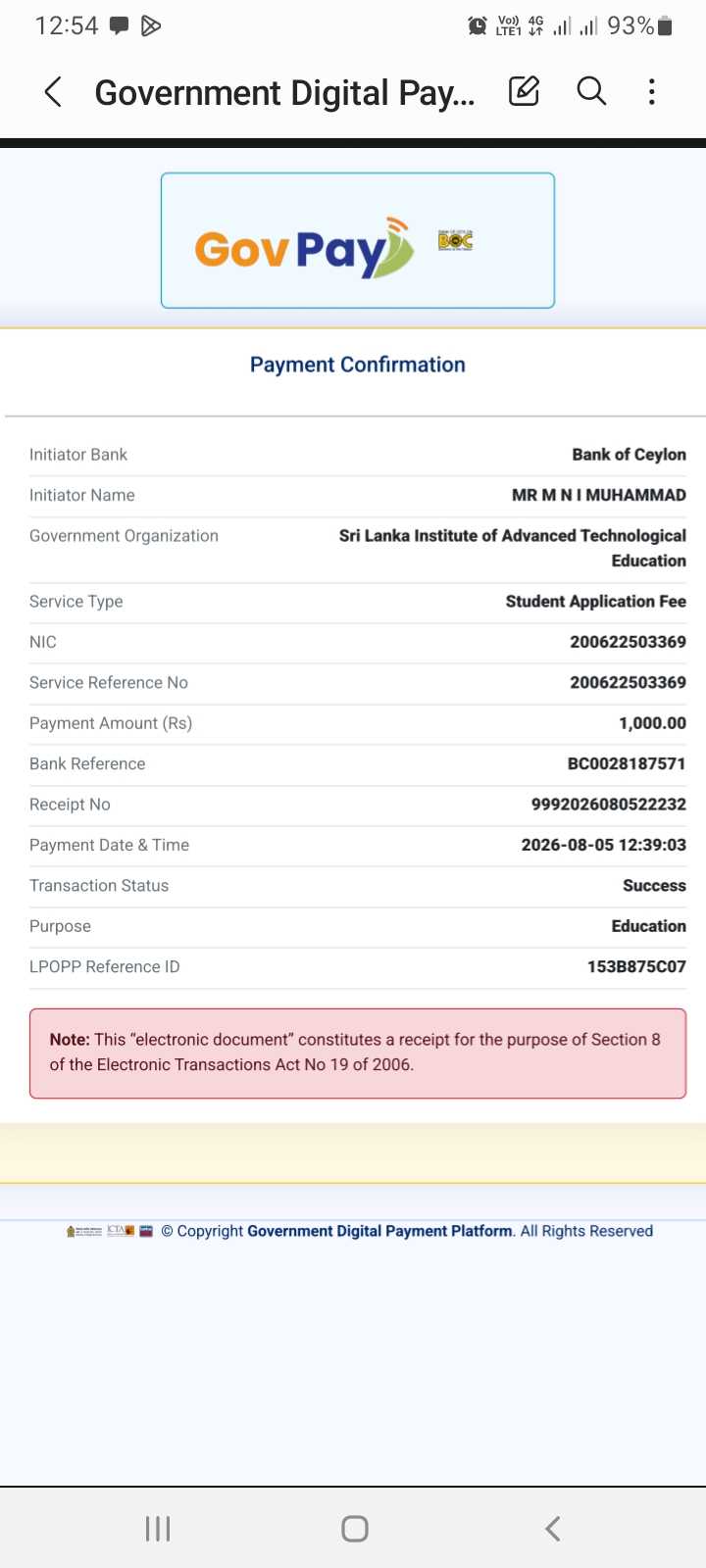
Task: Open the three-dot overflow menu
Action: click(651, 92)
